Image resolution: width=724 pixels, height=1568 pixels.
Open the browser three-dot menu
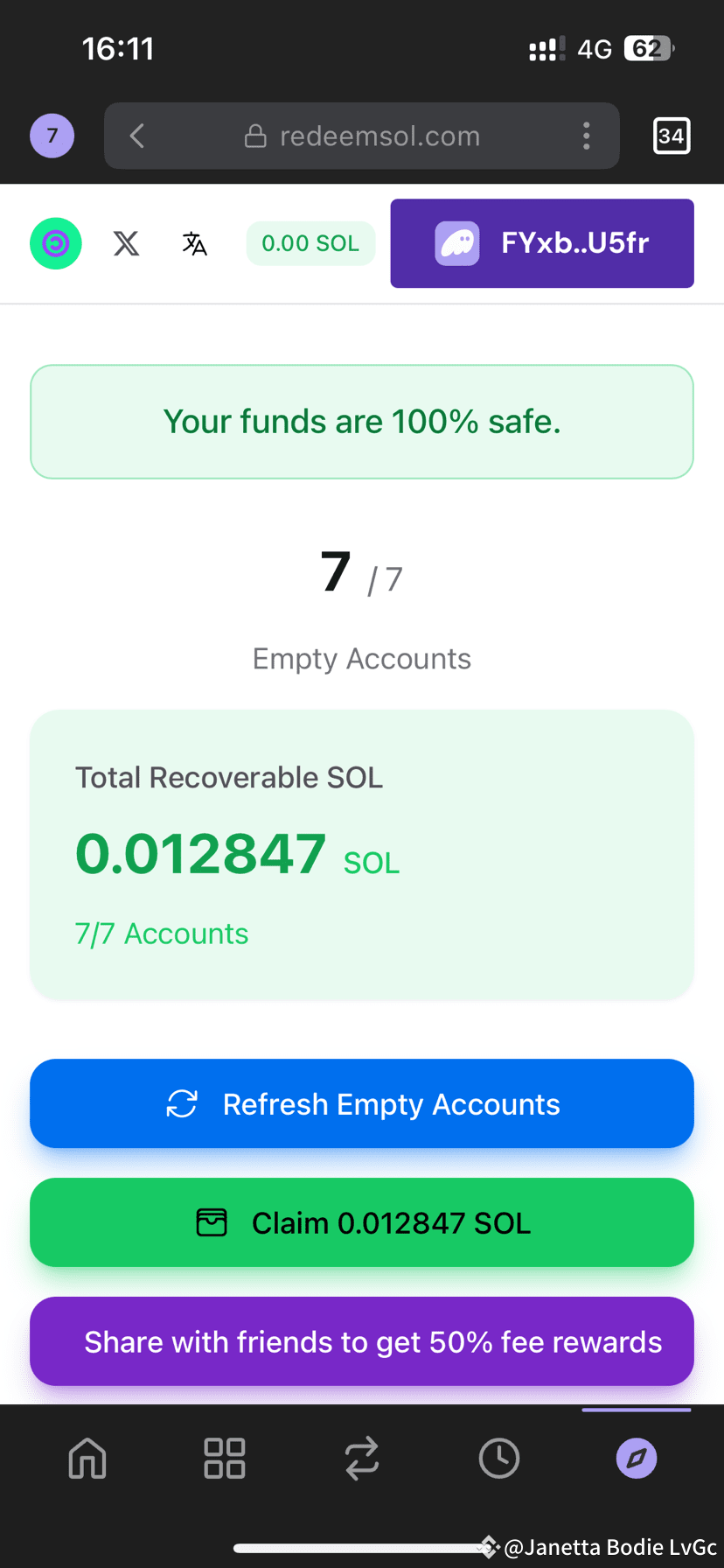coord(586,136)
